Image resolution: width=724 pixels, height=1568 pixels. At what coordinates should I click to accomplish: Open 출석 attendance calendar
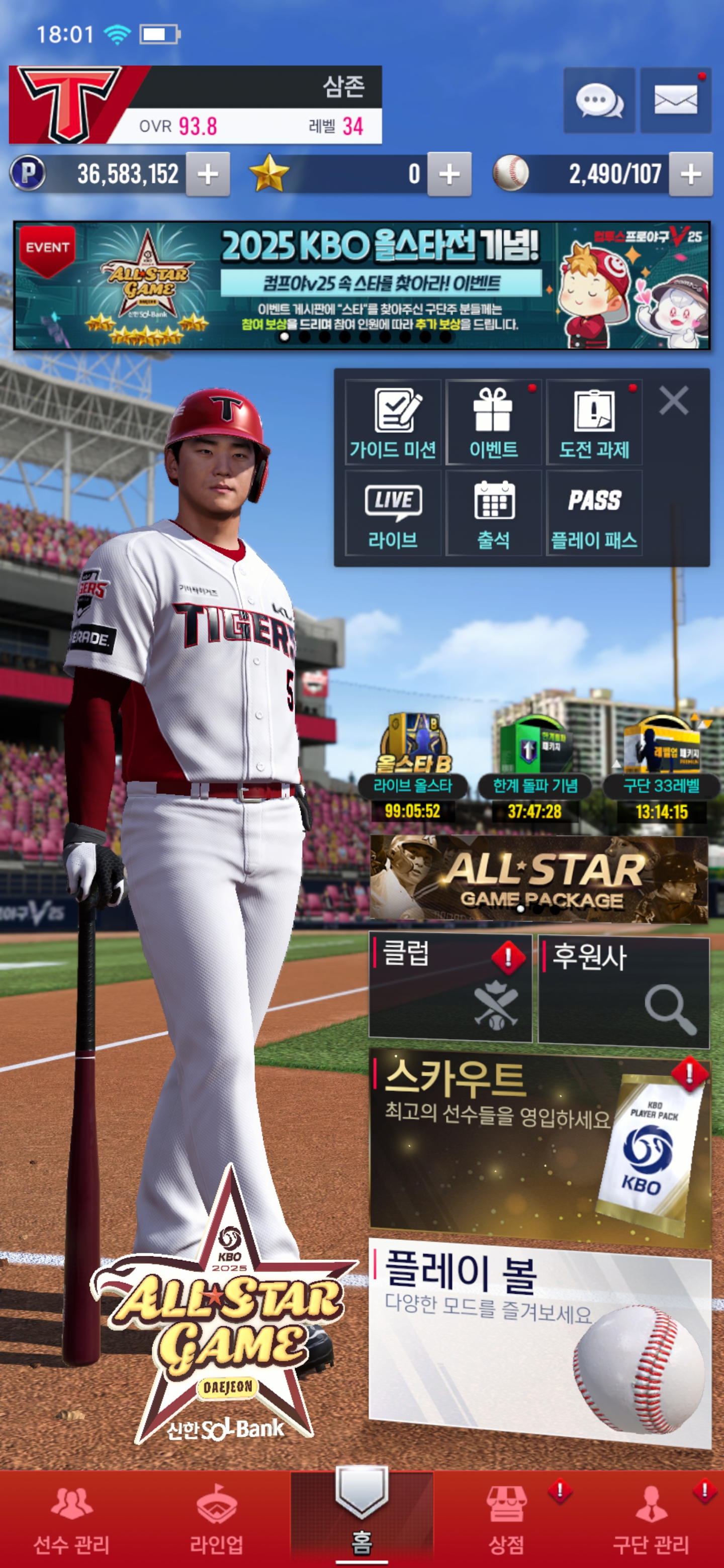tap(493, 513)
